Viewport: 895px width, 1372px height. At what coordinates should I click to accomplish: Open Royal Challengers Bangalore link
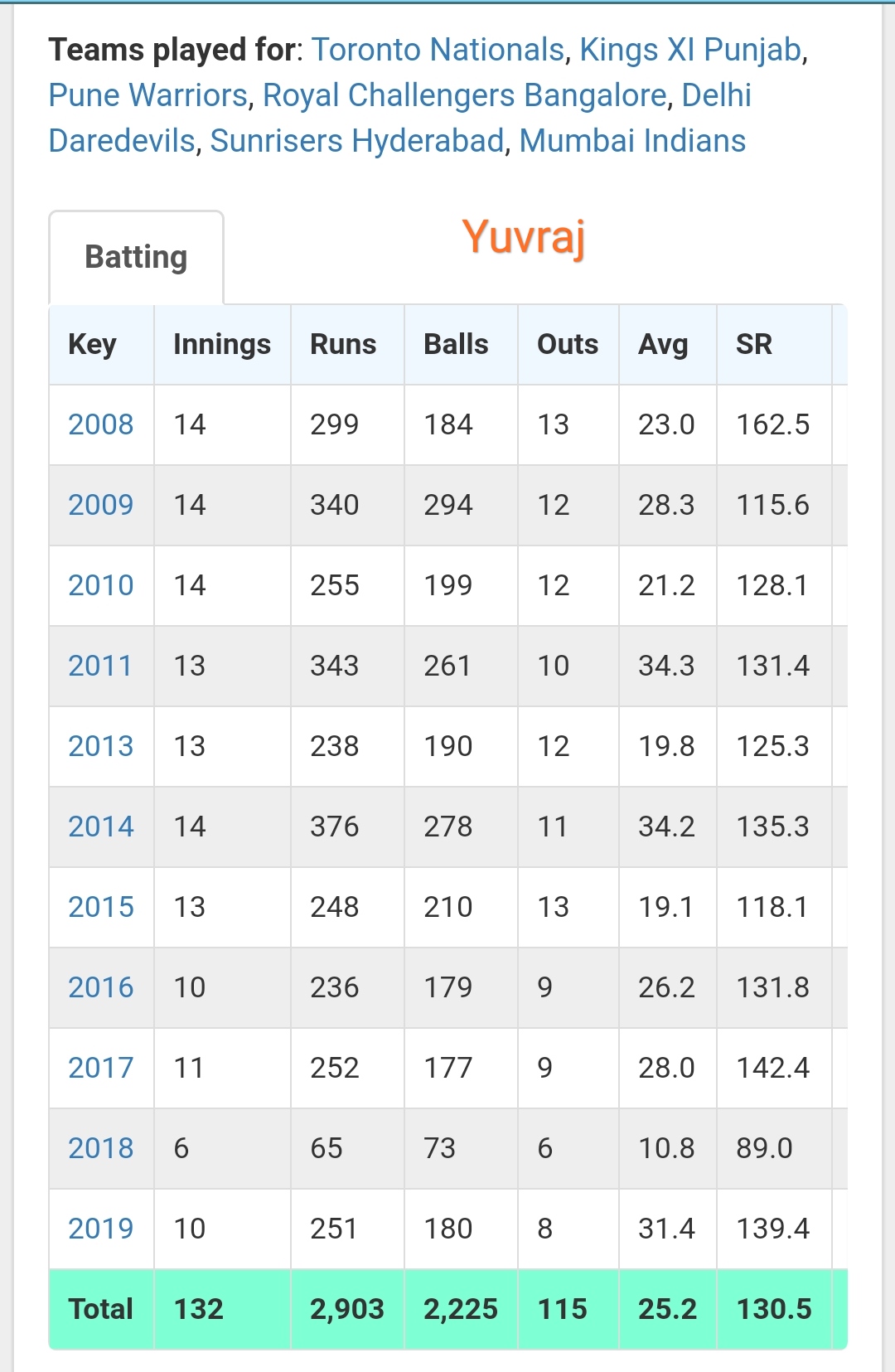(x=465, y=96)
